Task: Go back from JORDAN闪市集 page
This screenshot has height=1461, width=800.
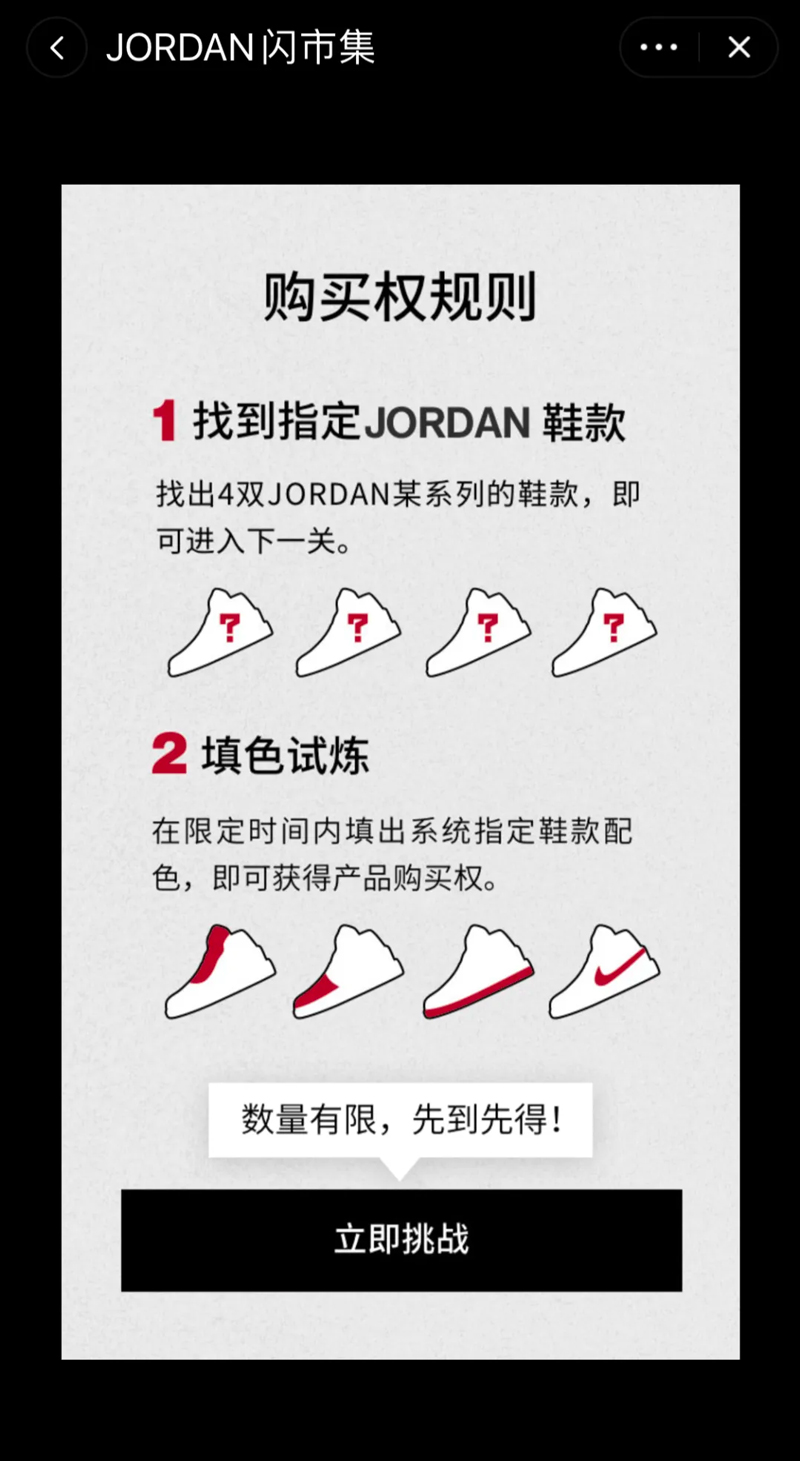Action: tap(57, 47)
